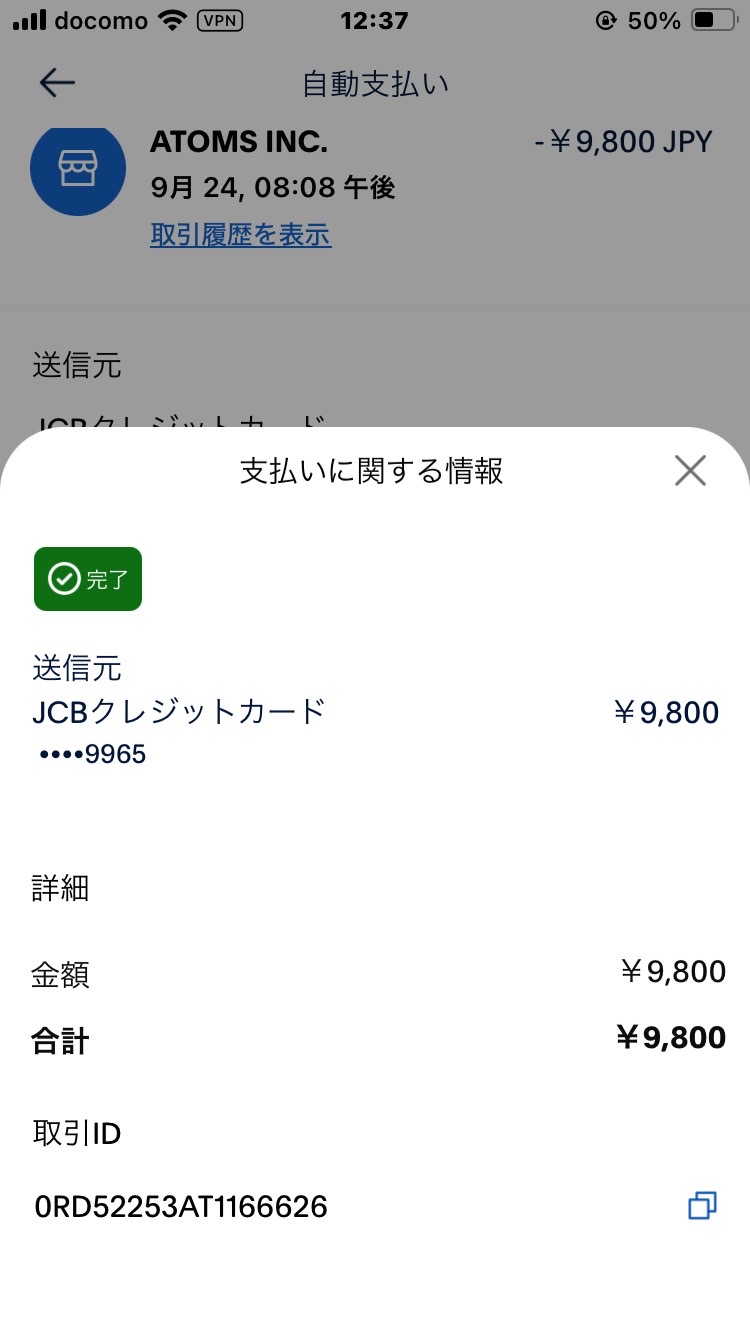Open the 取引履歴を表示 link
Screen dimensions: 750x1334
coord(241,235)
